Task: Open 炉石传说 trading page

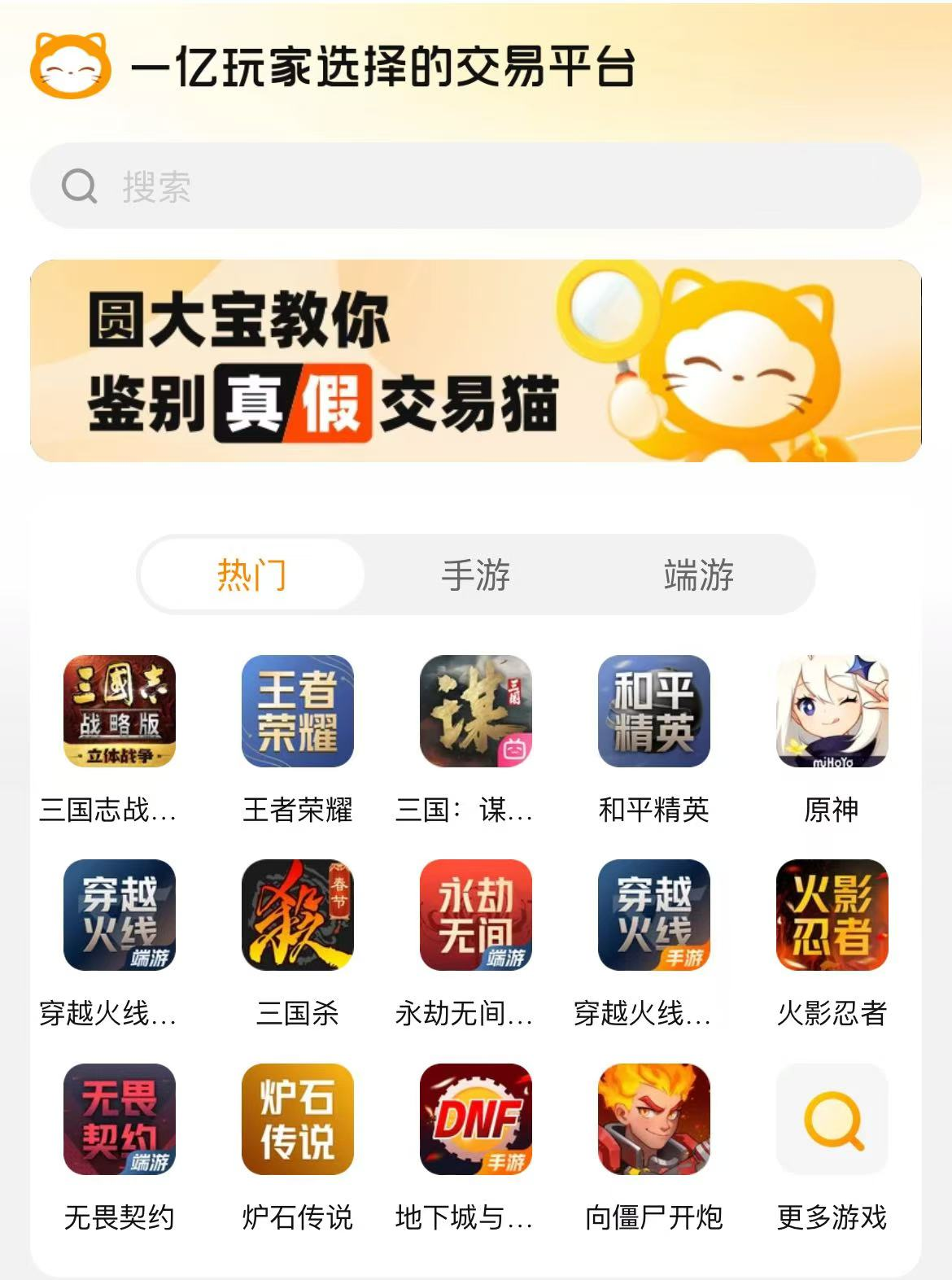Action: (298, 1120)
